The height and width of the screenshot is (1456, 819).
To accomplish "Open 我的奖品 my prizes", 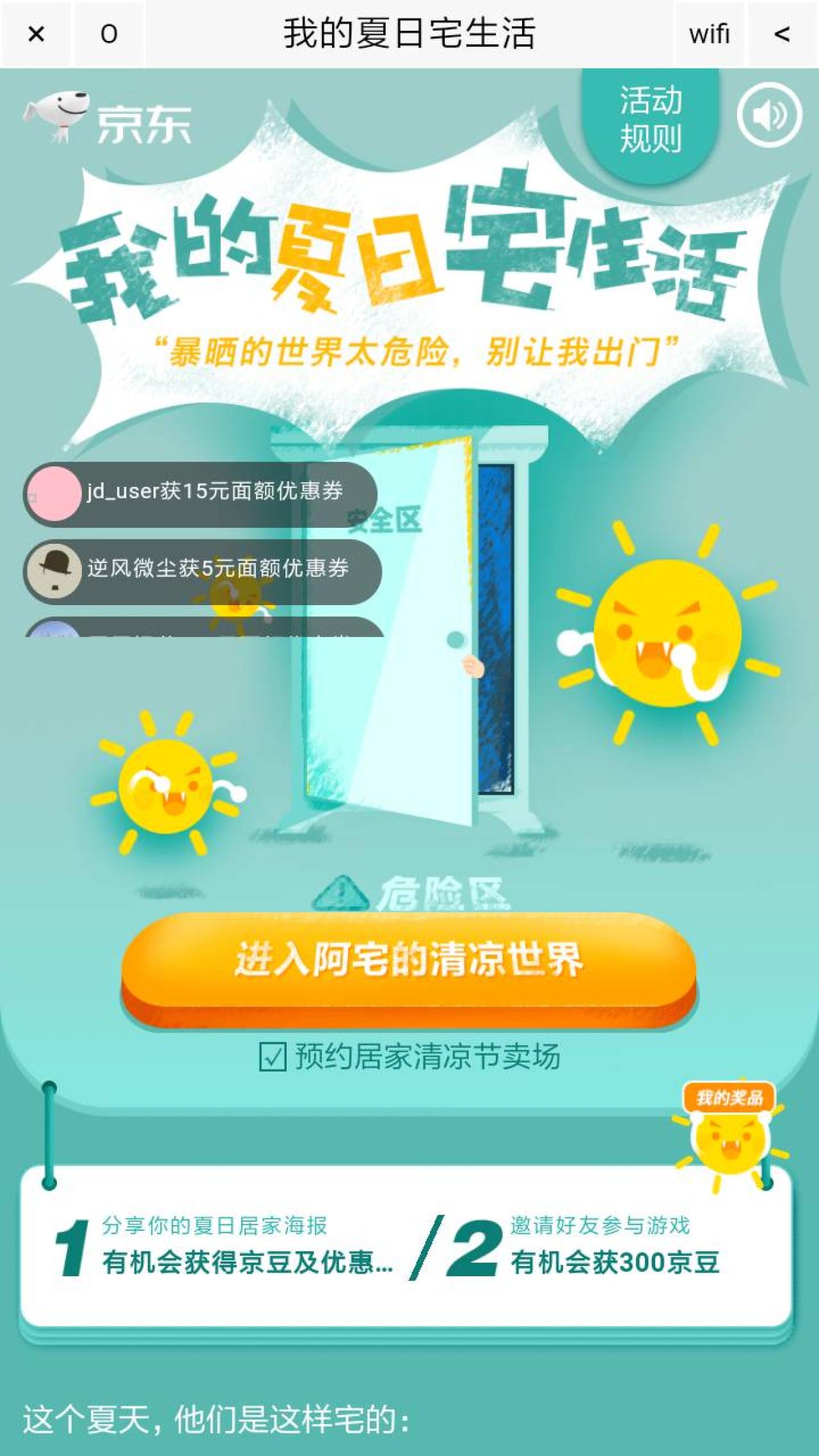I will pyautogui.click(x=729, y=1098).
